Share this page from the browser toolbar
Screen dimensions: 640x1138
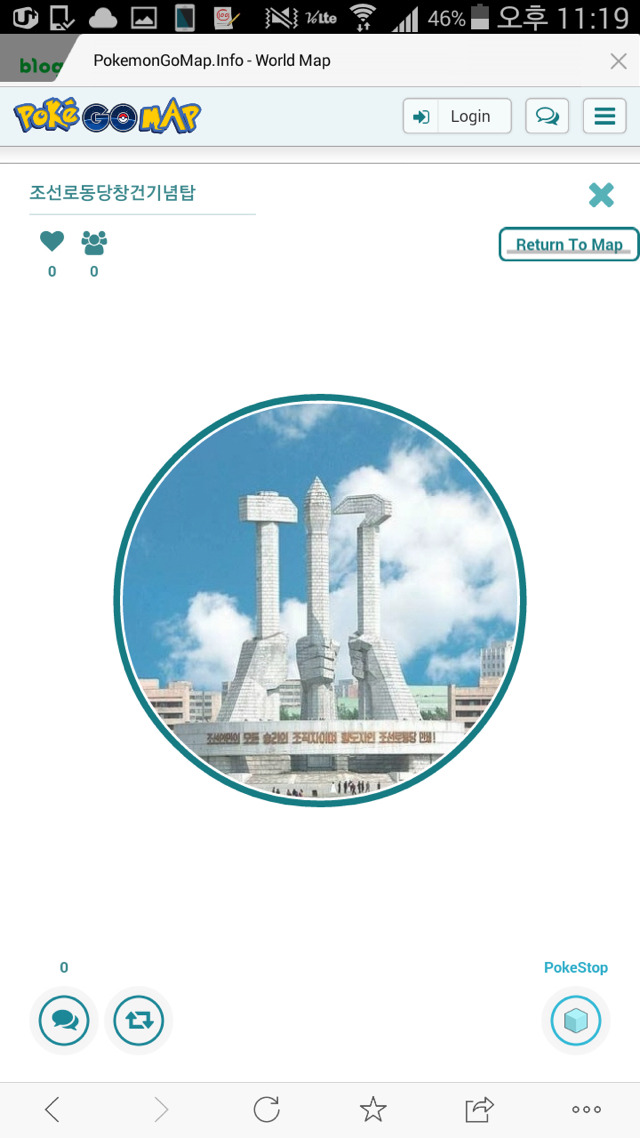pos(480,1108)
